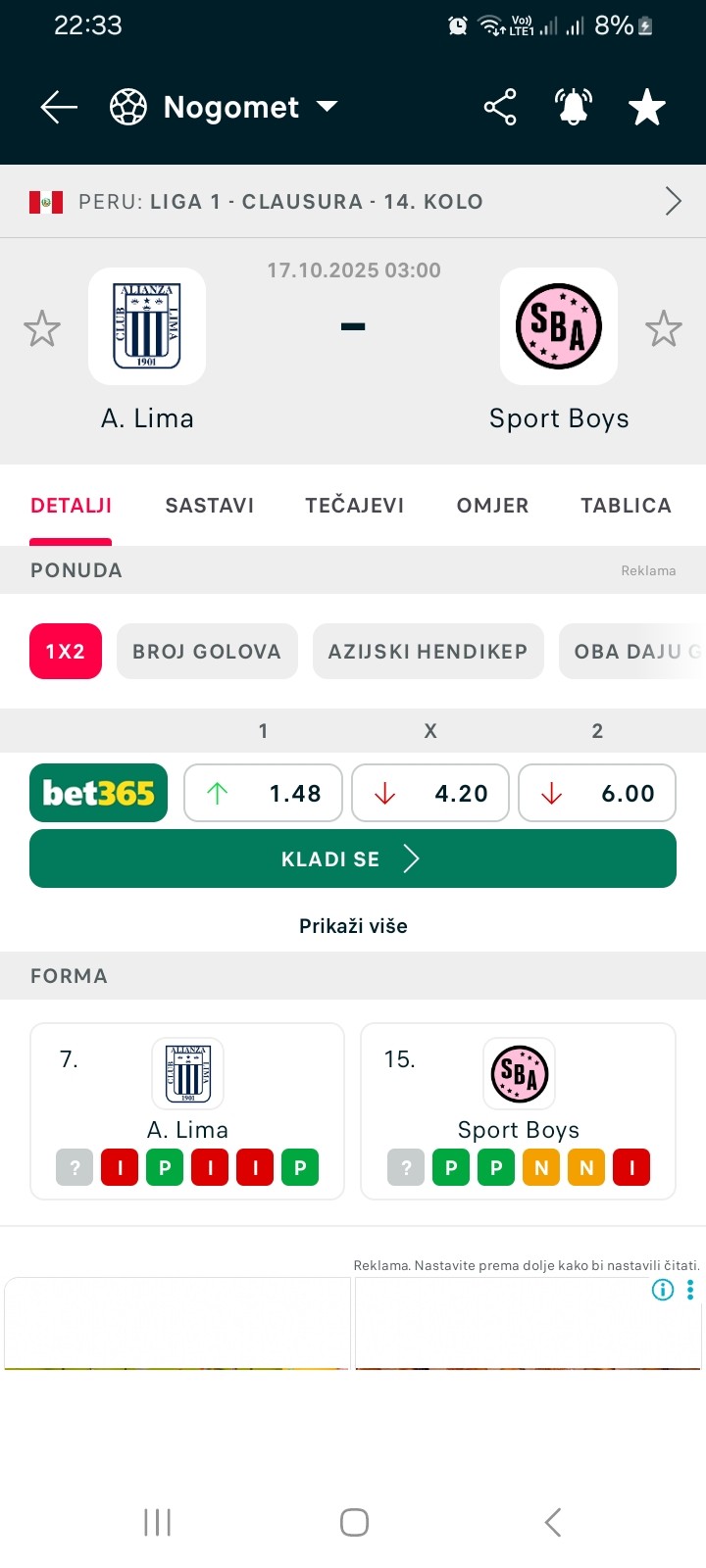Add A. Lima to favorites
Image resolution: width=706 pixels, height=1568 pixels.
(42, 329)
